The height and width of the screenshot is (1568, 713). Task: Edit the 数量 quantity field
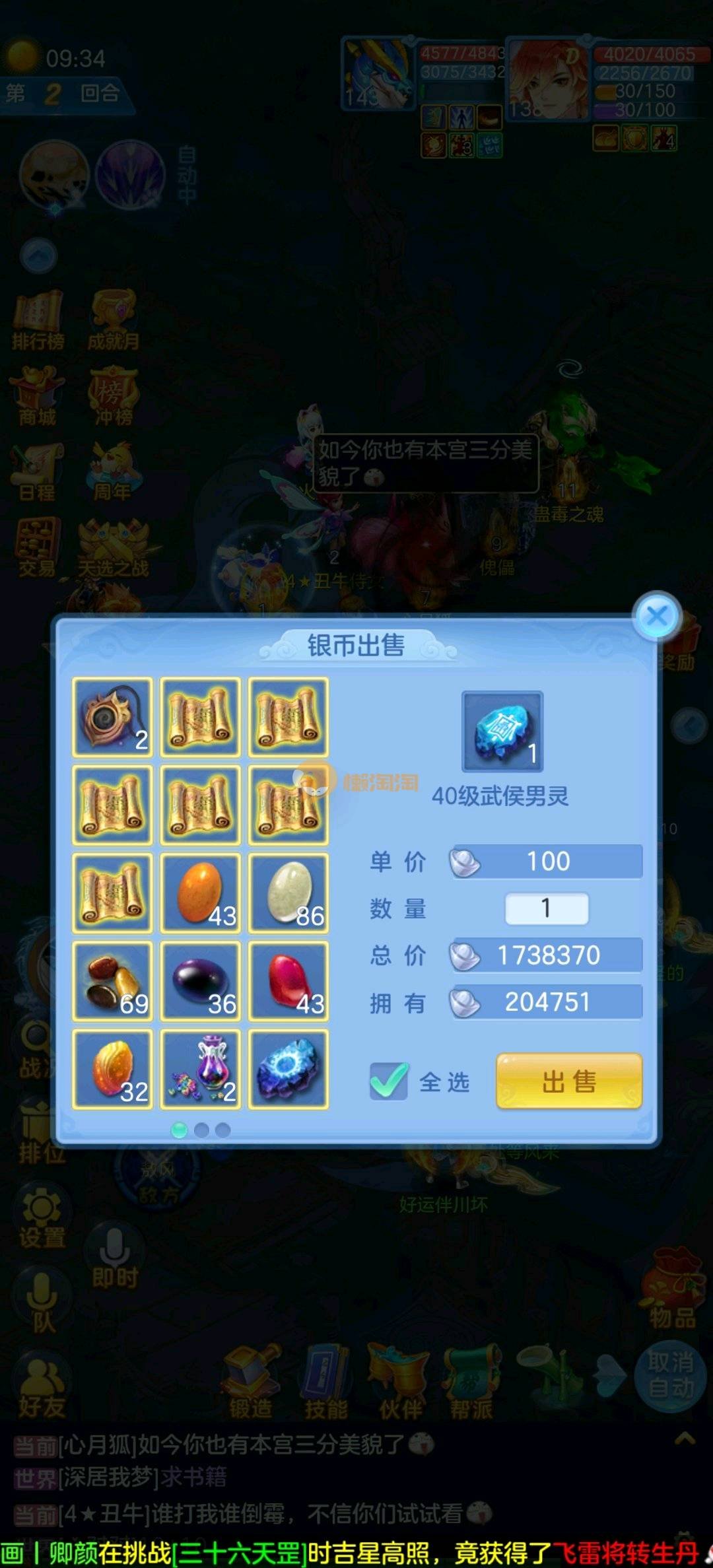[x=546, y=908]
